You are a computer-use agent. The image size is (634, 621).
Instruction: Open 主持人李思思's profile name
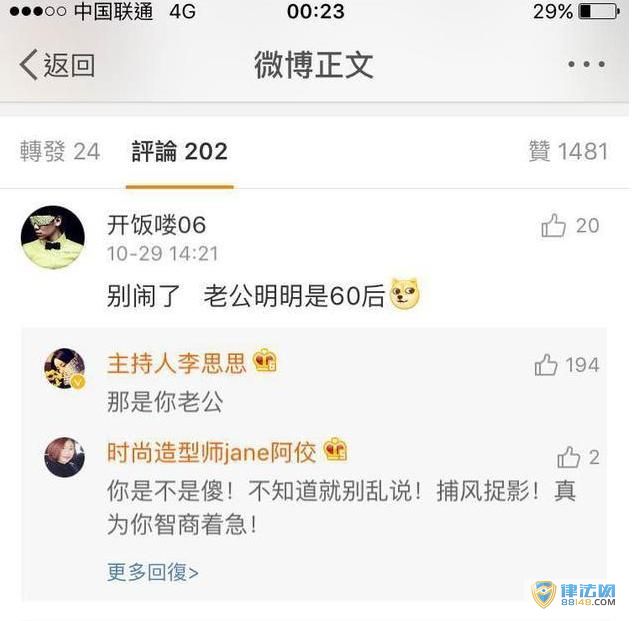(x=177, y=362)
